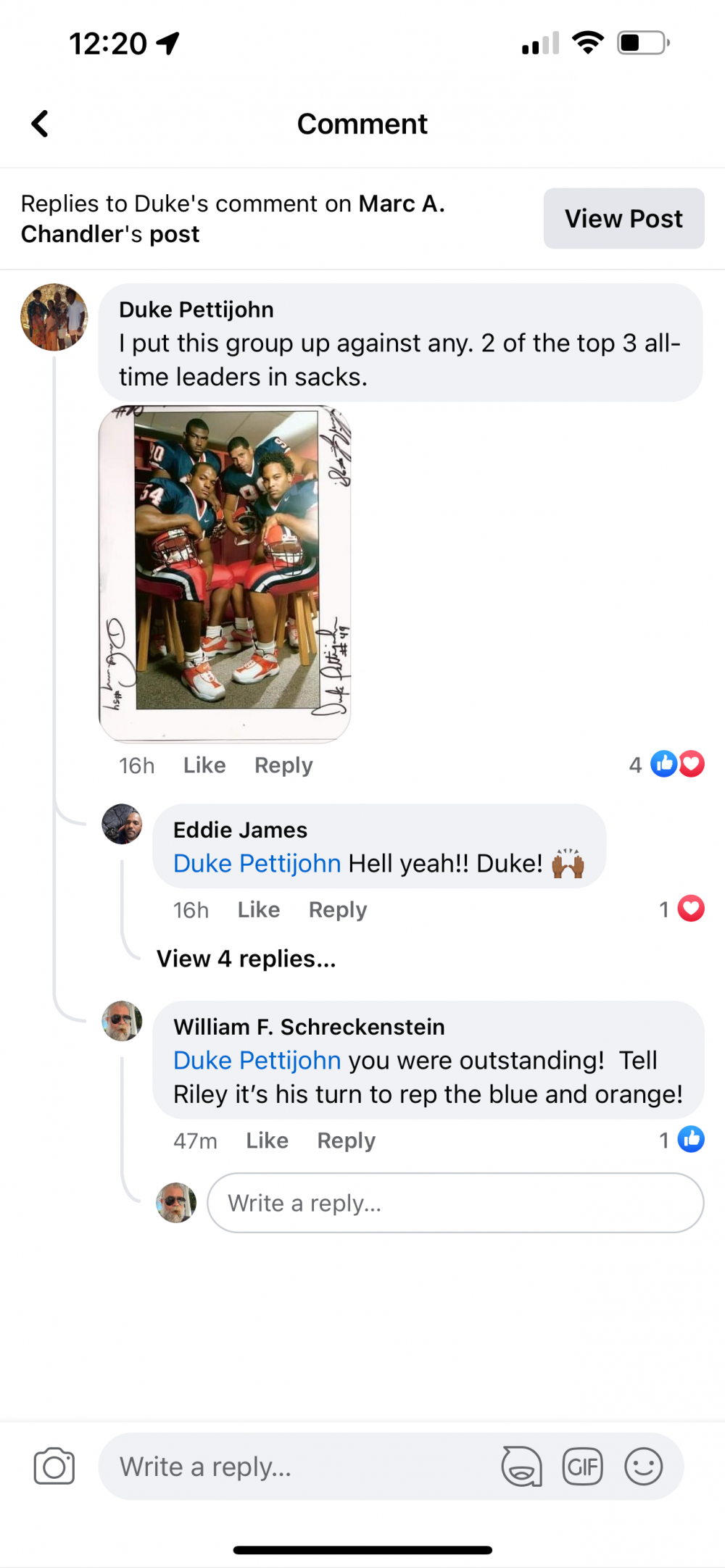Open the camera icon to attach a photo
Viewport: 725px width, 1568px height.
[x=54, y=1467]
